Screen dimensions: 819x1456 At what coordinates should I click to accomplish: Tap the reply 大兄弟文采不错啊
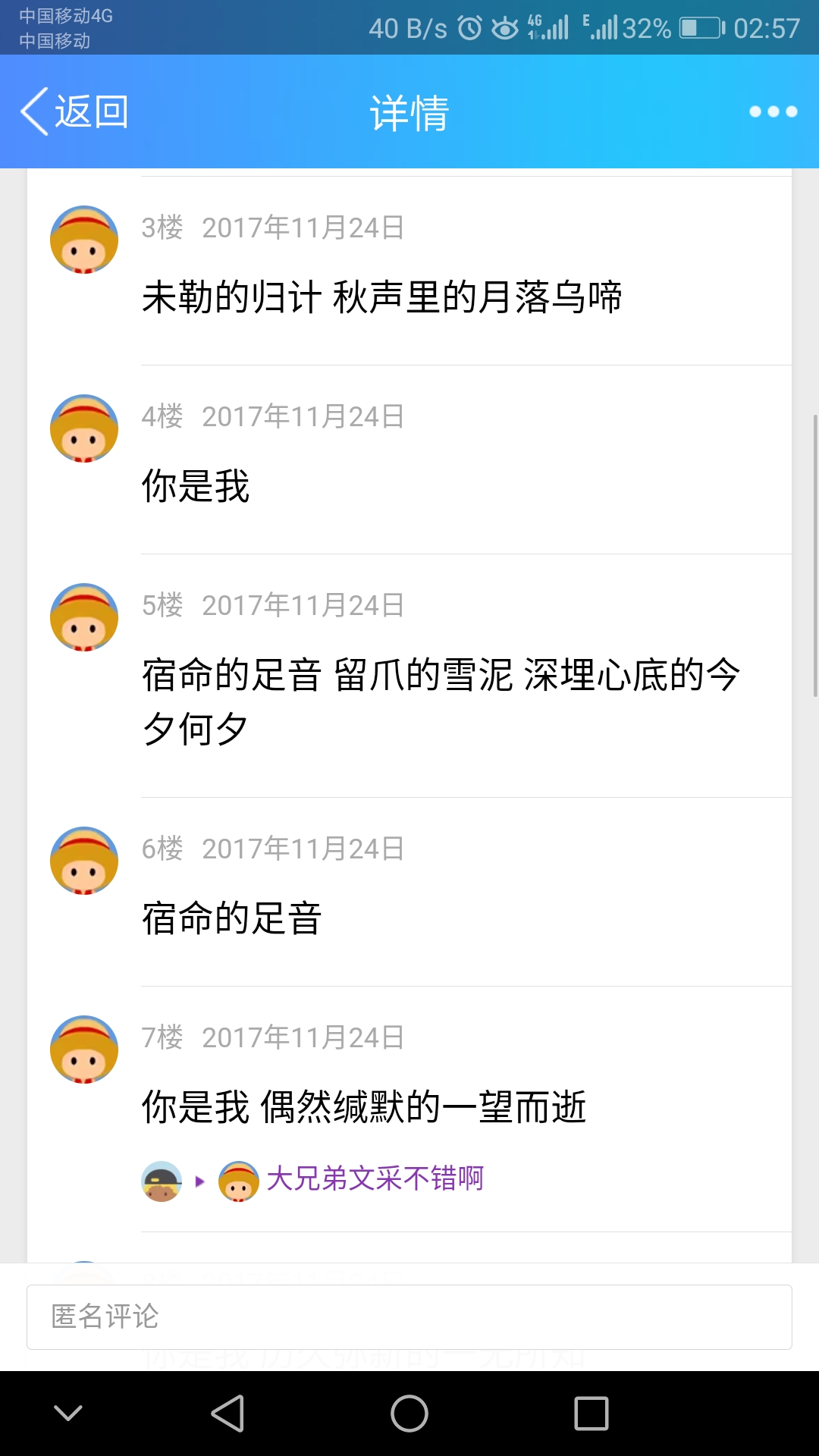(x=375, y=1179)
